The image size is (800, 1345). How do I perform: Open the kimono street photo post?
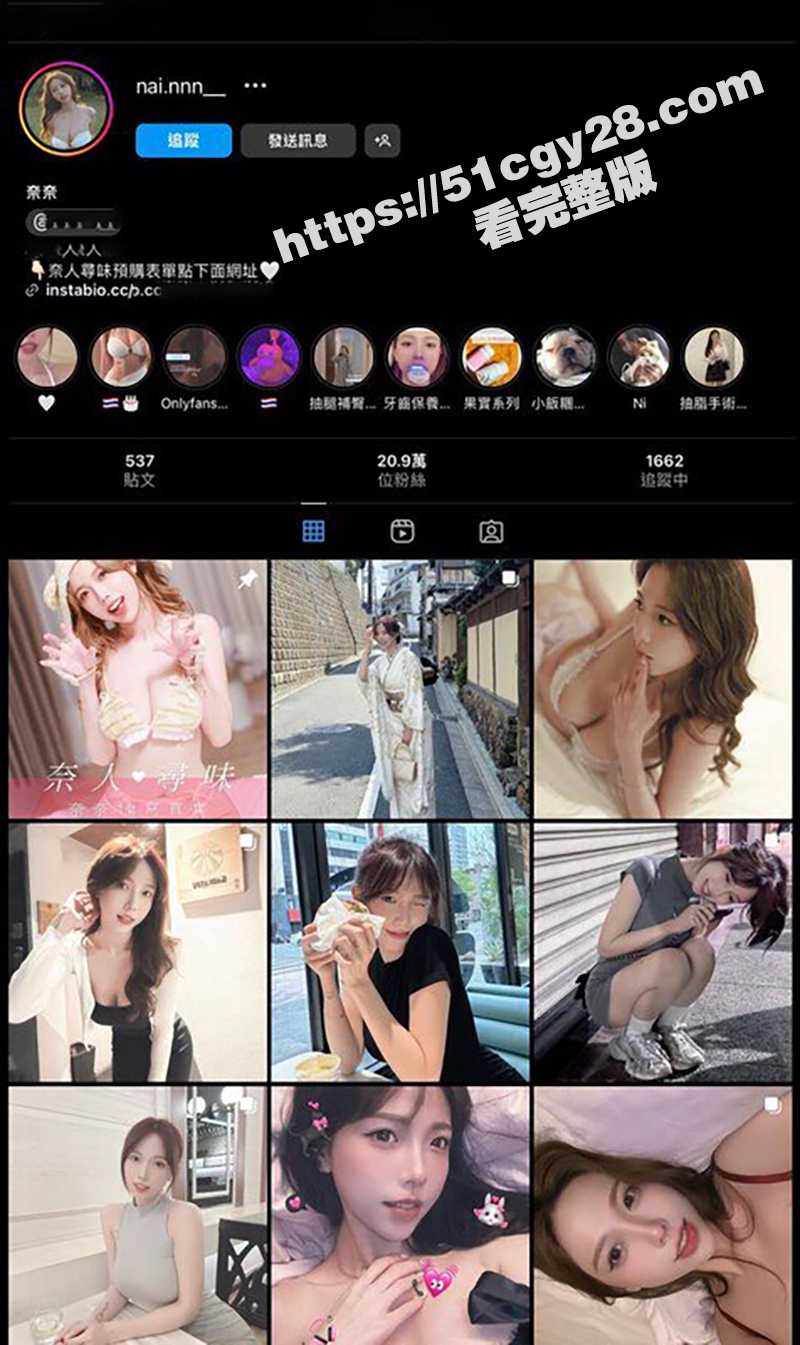coord(400,689)
